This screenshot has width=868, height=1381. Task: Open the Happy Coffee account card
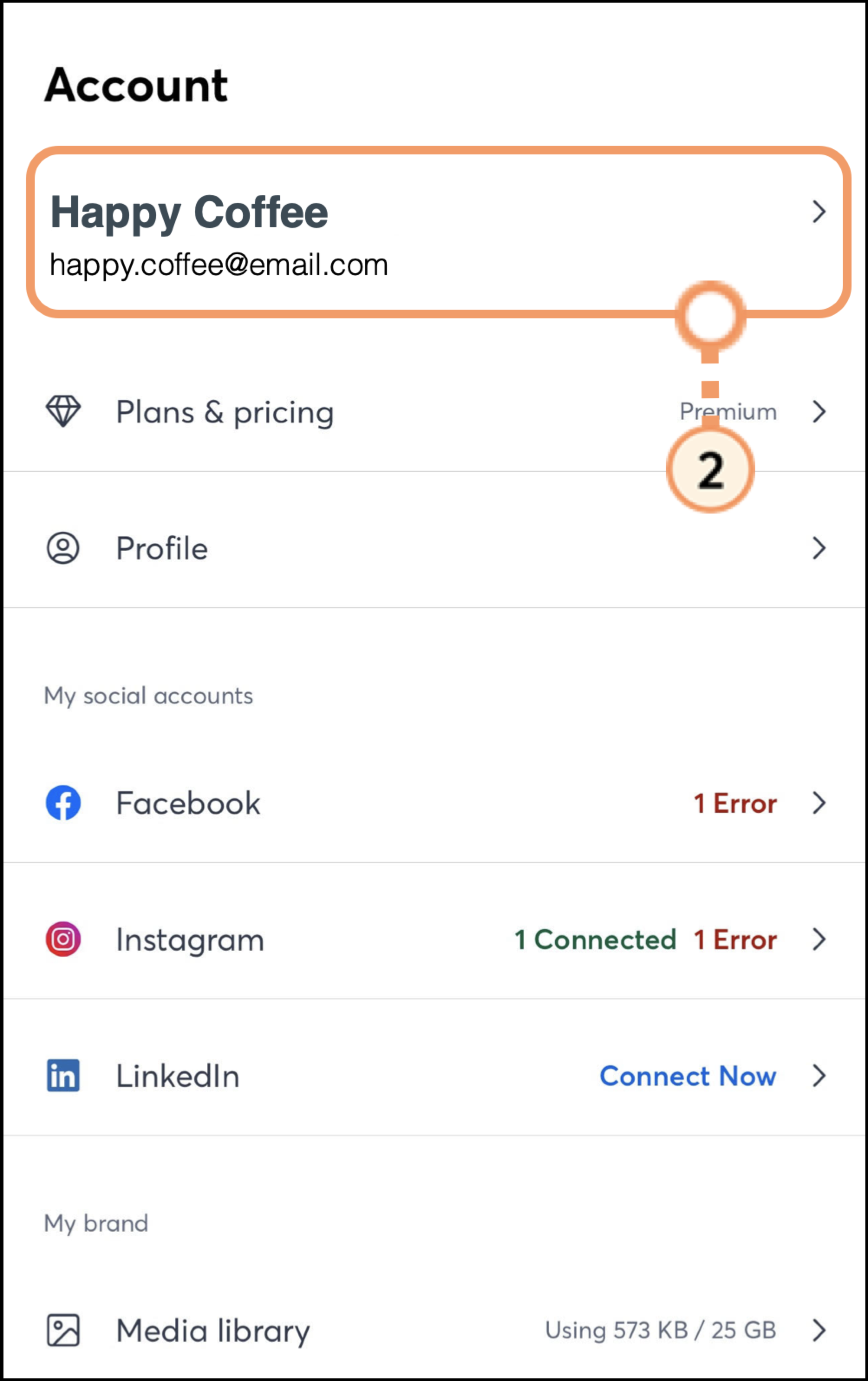click(436, 232)
